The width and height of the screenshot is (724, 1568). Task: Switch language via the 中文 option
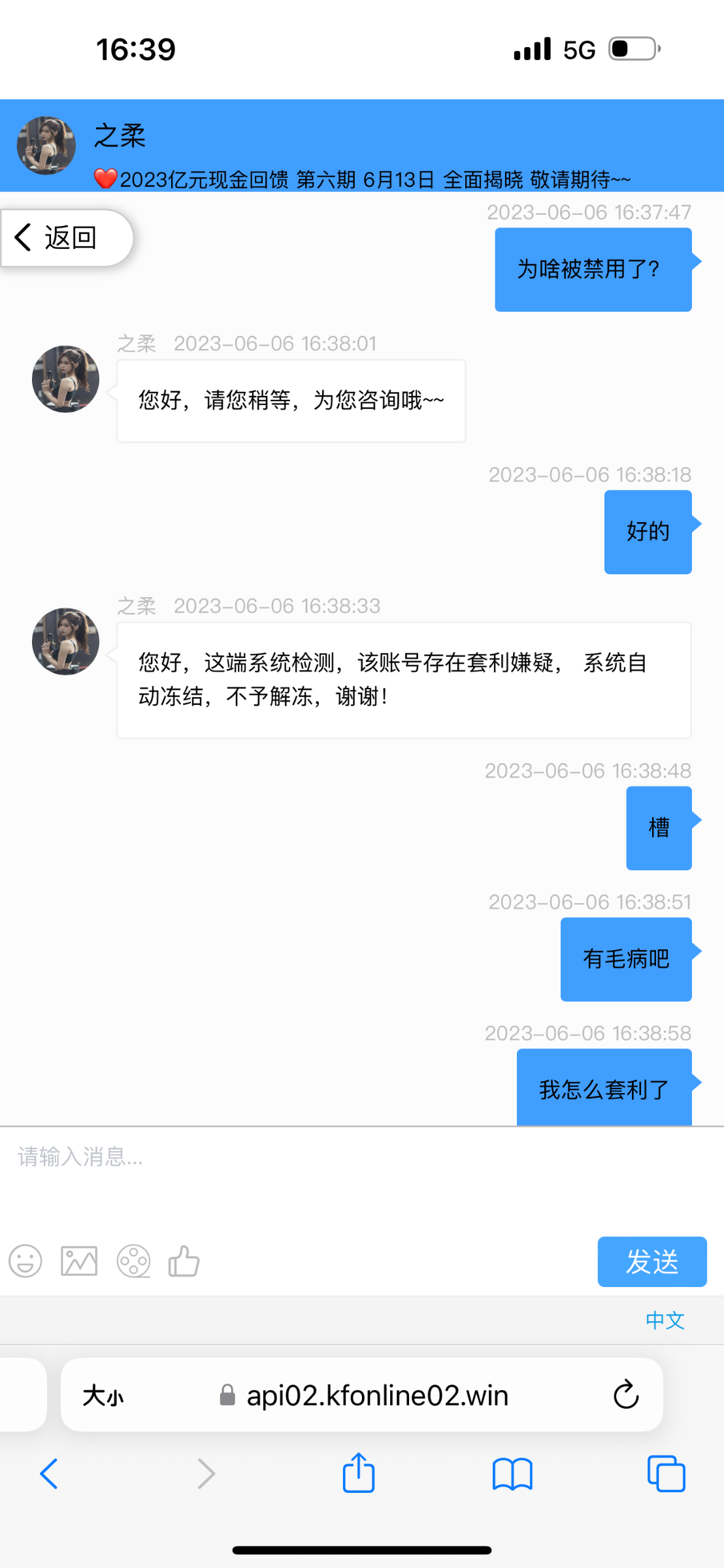pos(665,1320)
